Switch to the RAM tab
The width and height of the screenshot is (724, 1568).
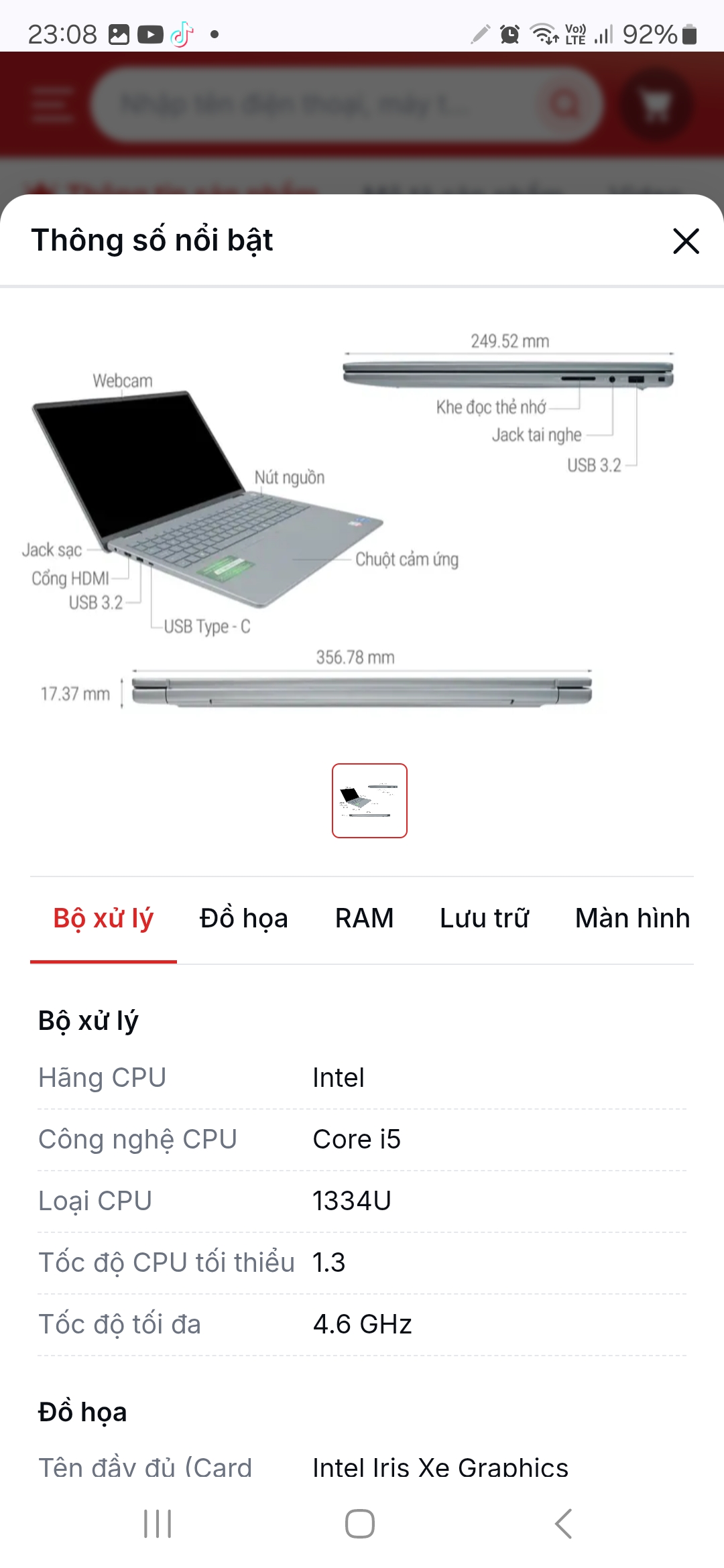pyautogui.click(x=364, y=919)
